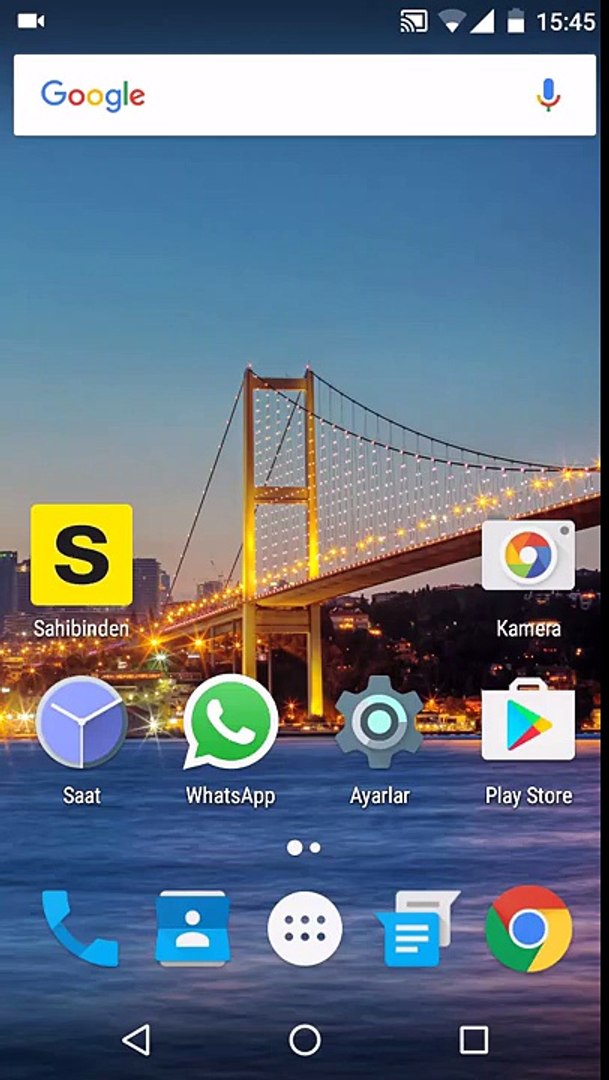
Task: Open WhatsApp
Action: pyautogui.click(x=230, y=722)
